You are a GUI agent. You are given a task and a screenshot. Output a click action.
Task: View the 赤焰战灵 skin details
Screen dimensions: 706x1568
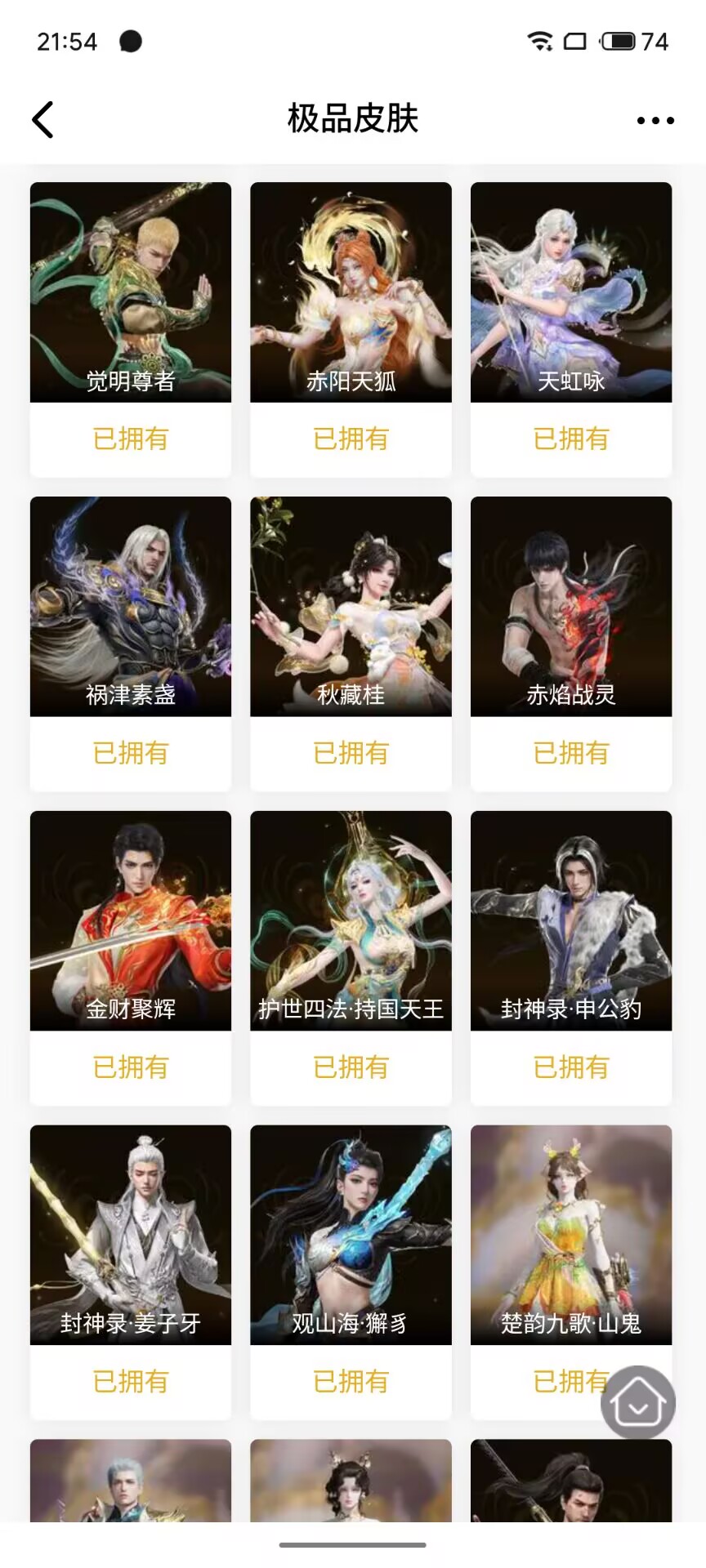571,607
